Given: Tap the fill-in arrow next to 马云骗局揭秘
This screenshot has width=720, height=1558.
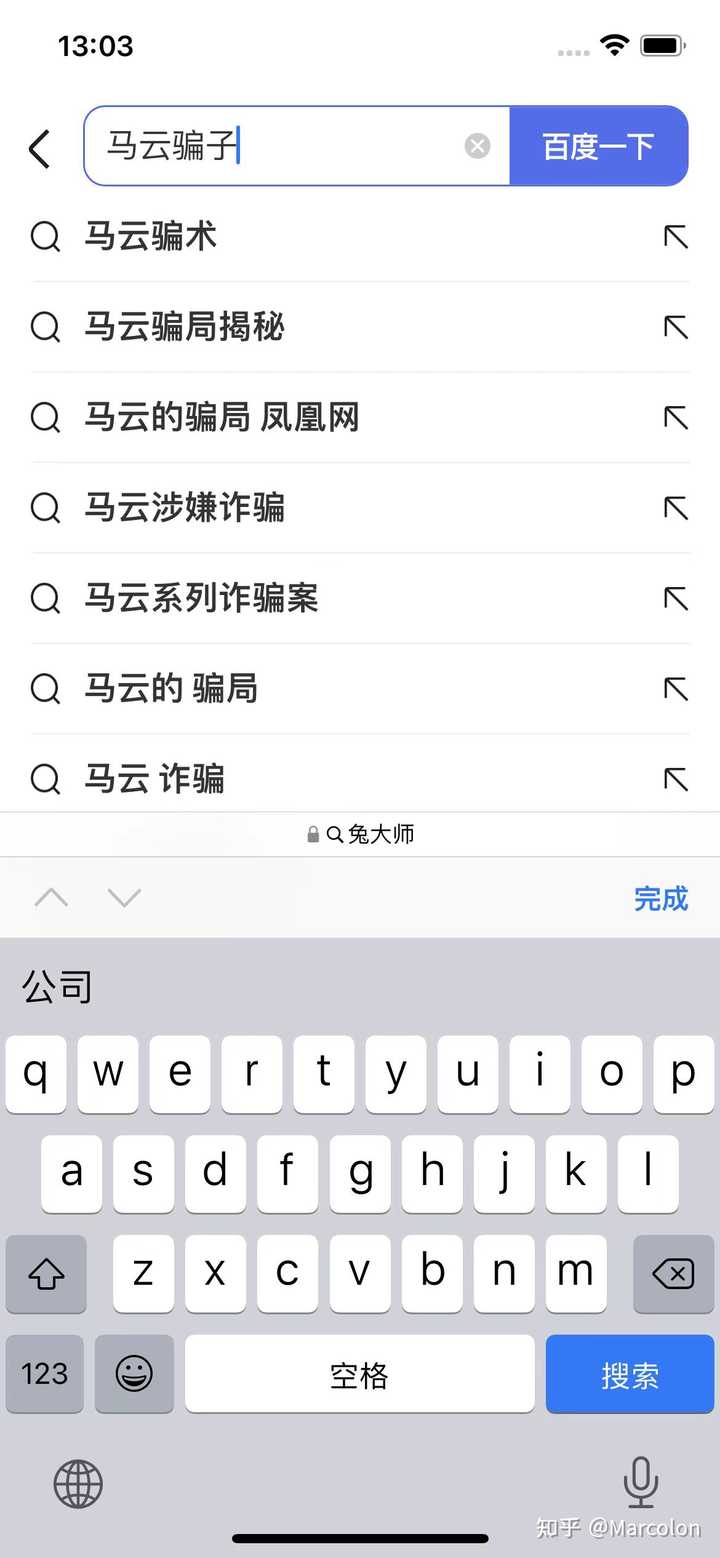Looking at the screenshot, I should [x=676, y=327].
